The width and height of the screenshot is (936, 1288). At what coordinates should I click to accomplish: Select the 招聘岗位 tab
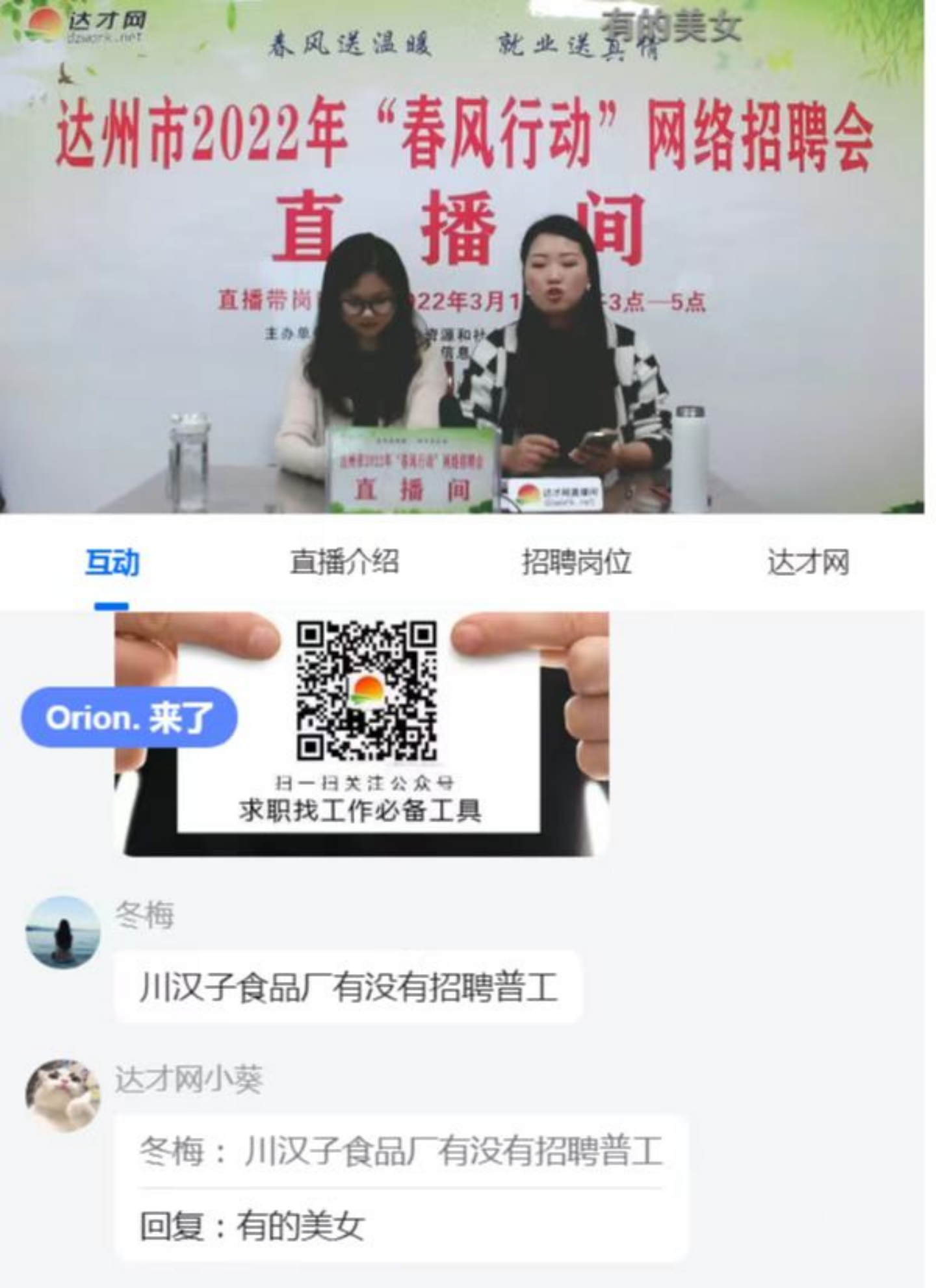pyautogui.click(x=576, y=562)
